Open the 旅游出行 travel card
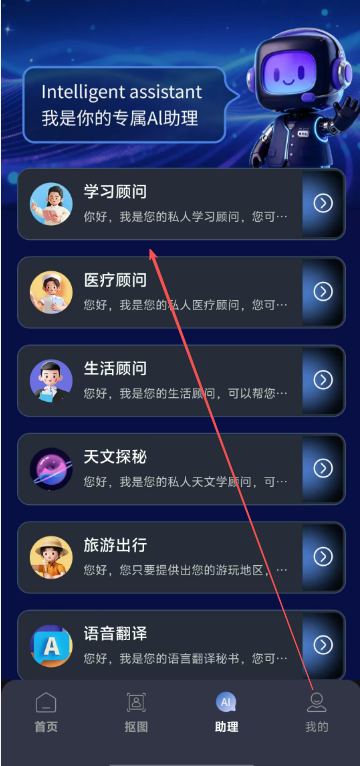The width and height of the screenshot is (360, 766). pyautogui.click(x=181, y=557)
